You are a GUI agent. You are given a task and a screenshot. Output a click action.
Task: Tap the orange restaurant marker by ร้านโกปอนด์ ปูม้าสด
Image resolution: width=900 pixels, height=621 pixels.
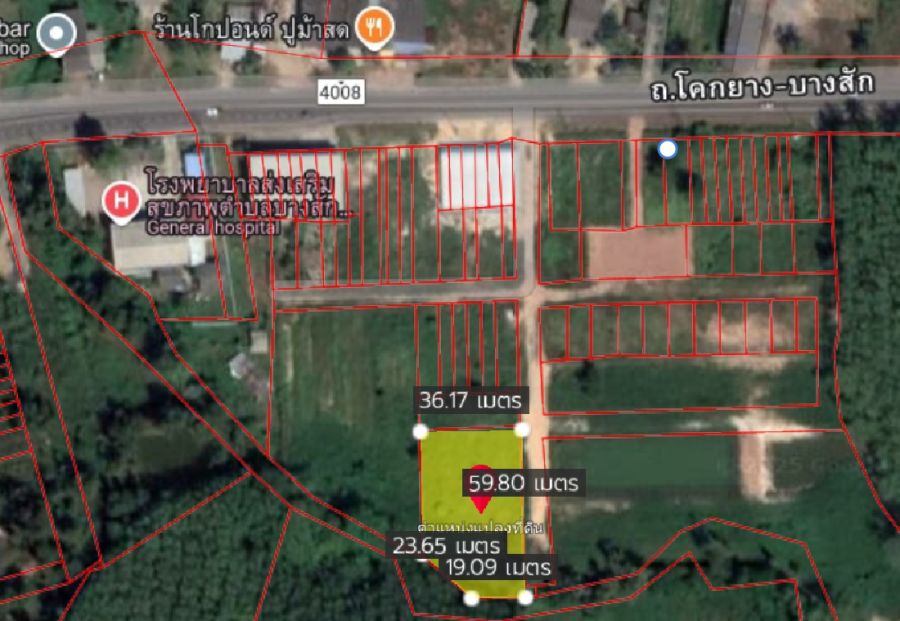tap(374, 30)
